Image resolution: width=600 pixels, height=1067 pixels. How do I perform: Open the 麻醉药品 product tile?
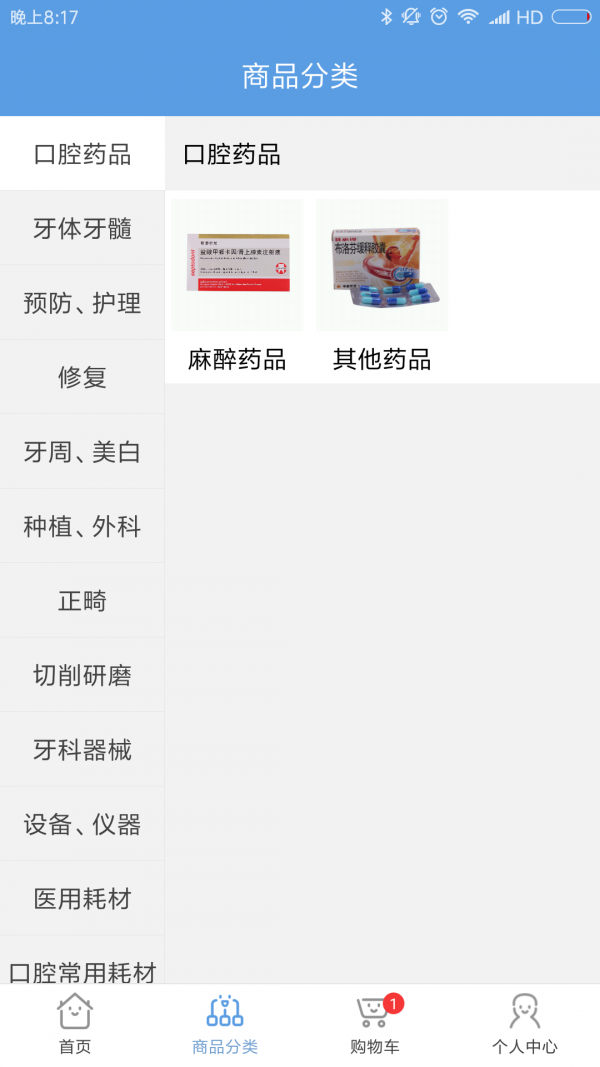237,285
